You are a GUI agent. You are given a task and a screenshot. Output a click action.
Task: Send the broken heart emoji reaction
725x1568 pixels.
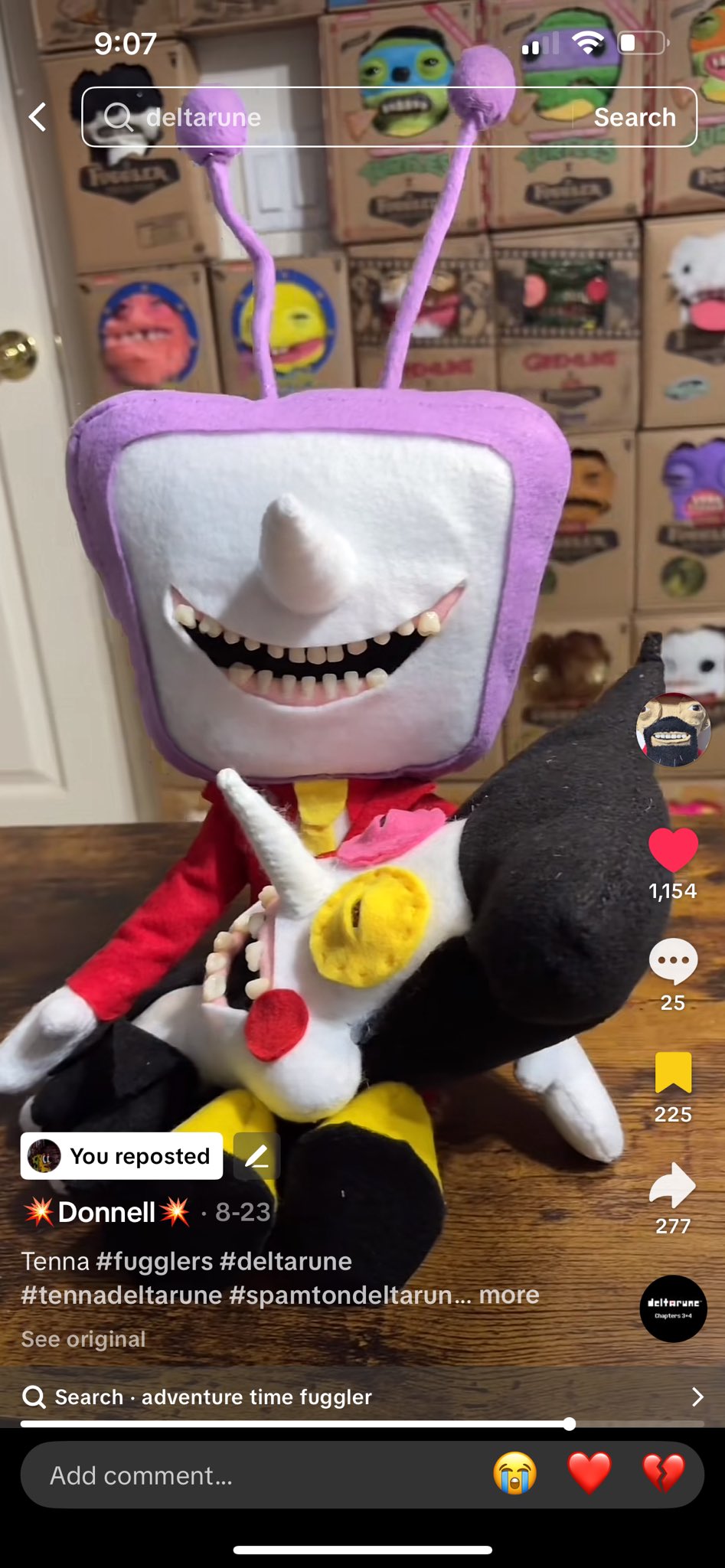[663, 1473]
